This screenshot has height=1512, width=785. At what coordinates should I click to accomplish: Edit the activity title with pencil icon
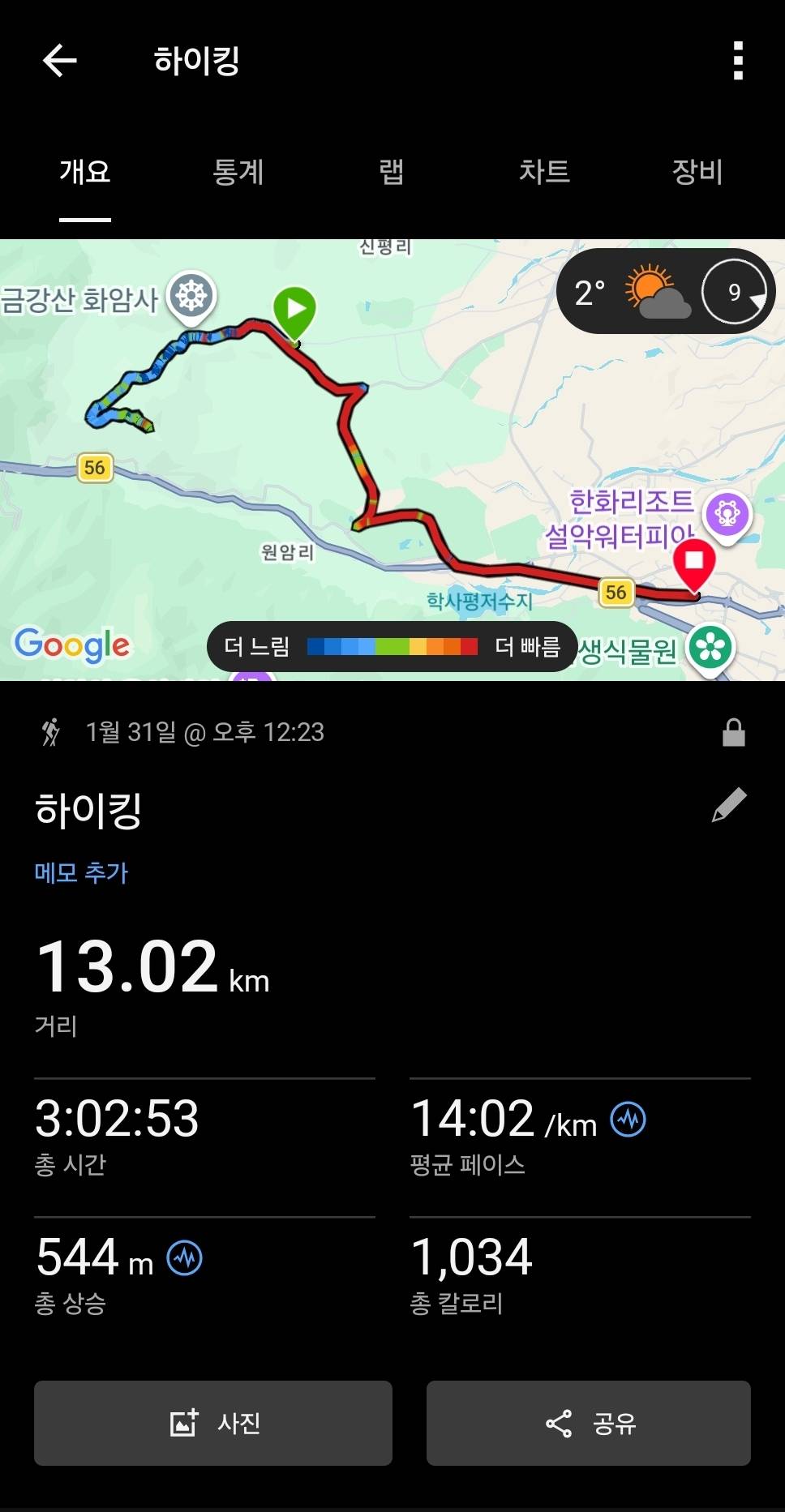tap(728, 805)
